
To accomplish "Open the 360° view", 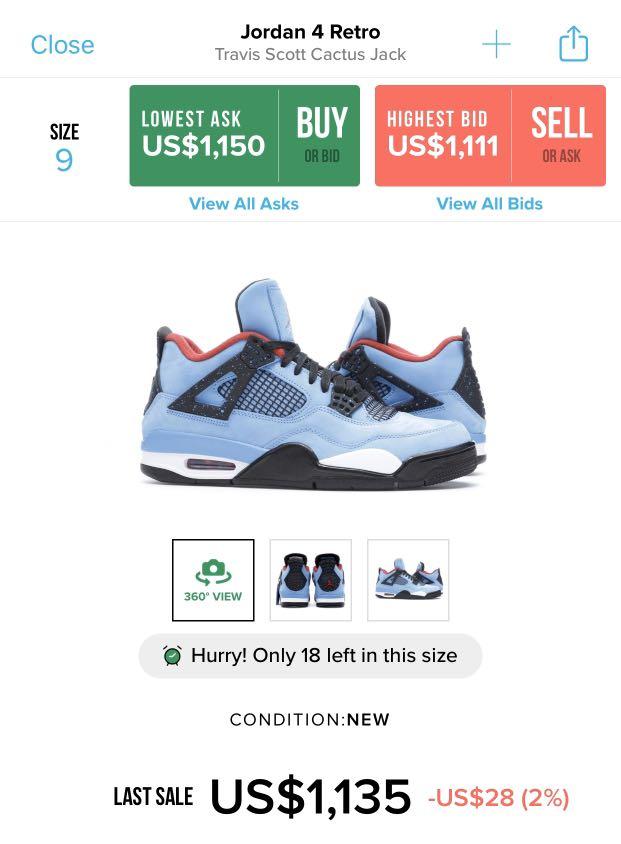I will click(x=213, y=580).
